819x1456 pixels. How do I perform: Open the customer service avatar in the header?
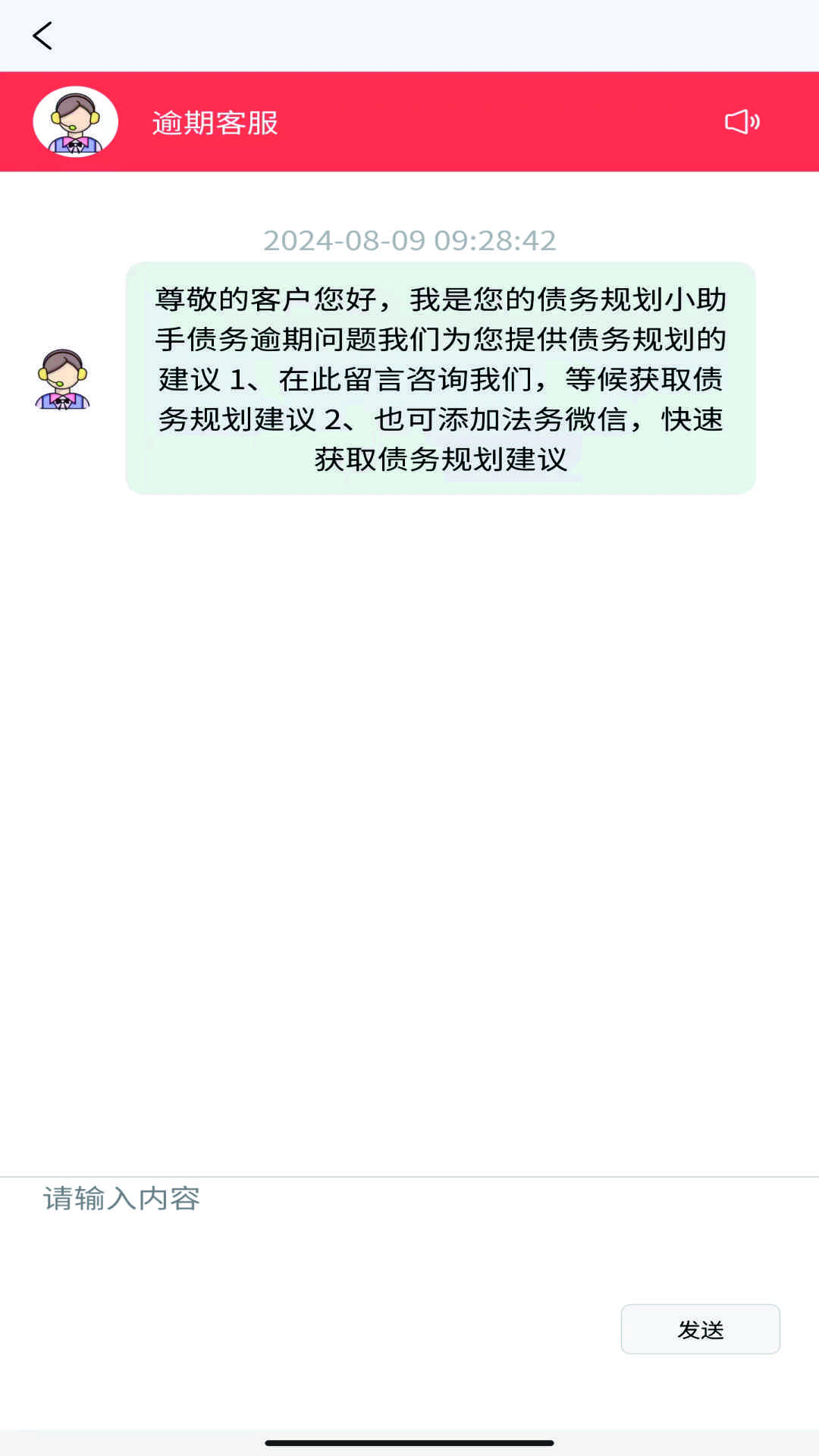click(75, 121)
